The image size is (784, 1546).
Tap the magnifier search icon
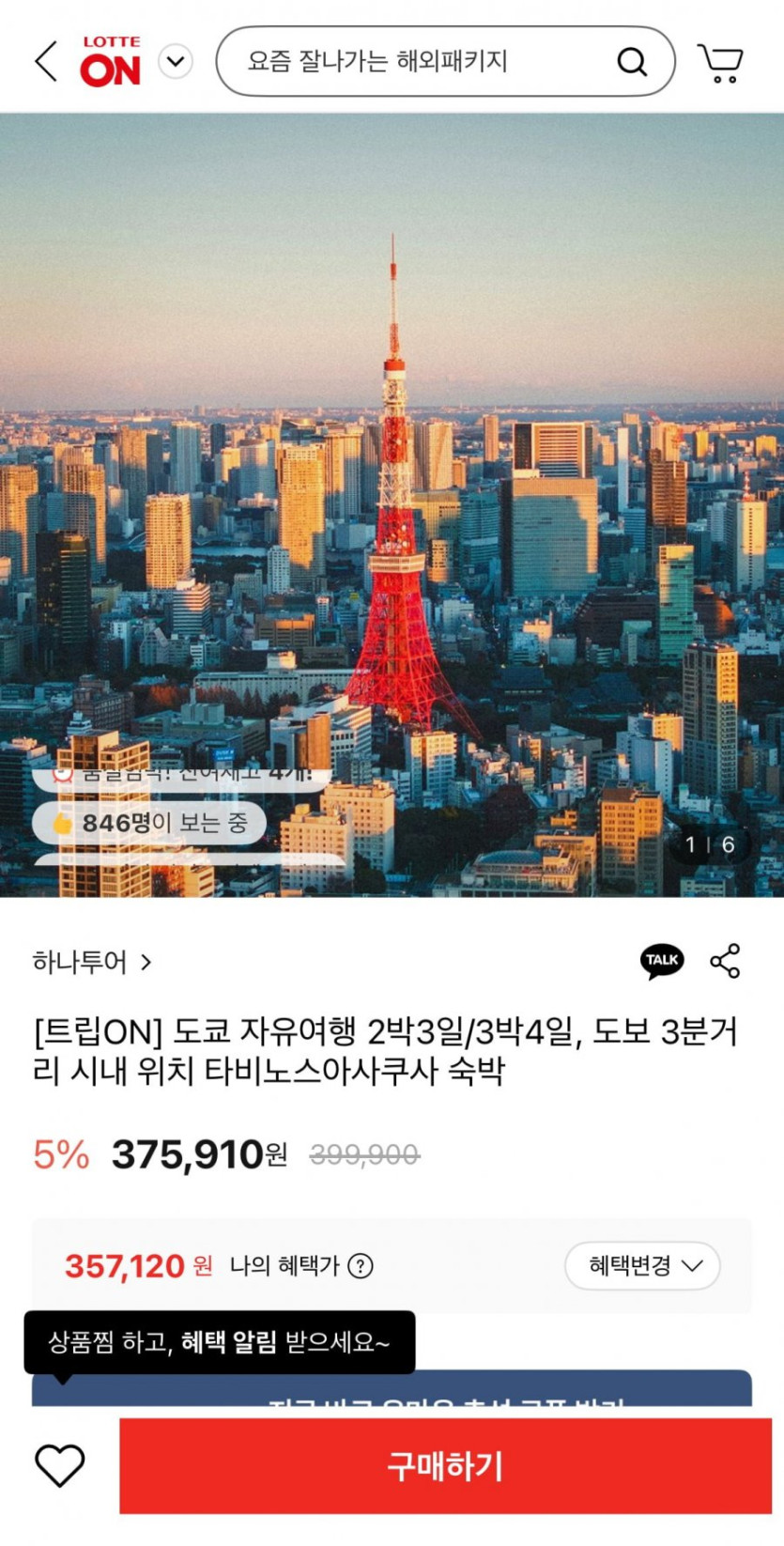tap(632, 62)
